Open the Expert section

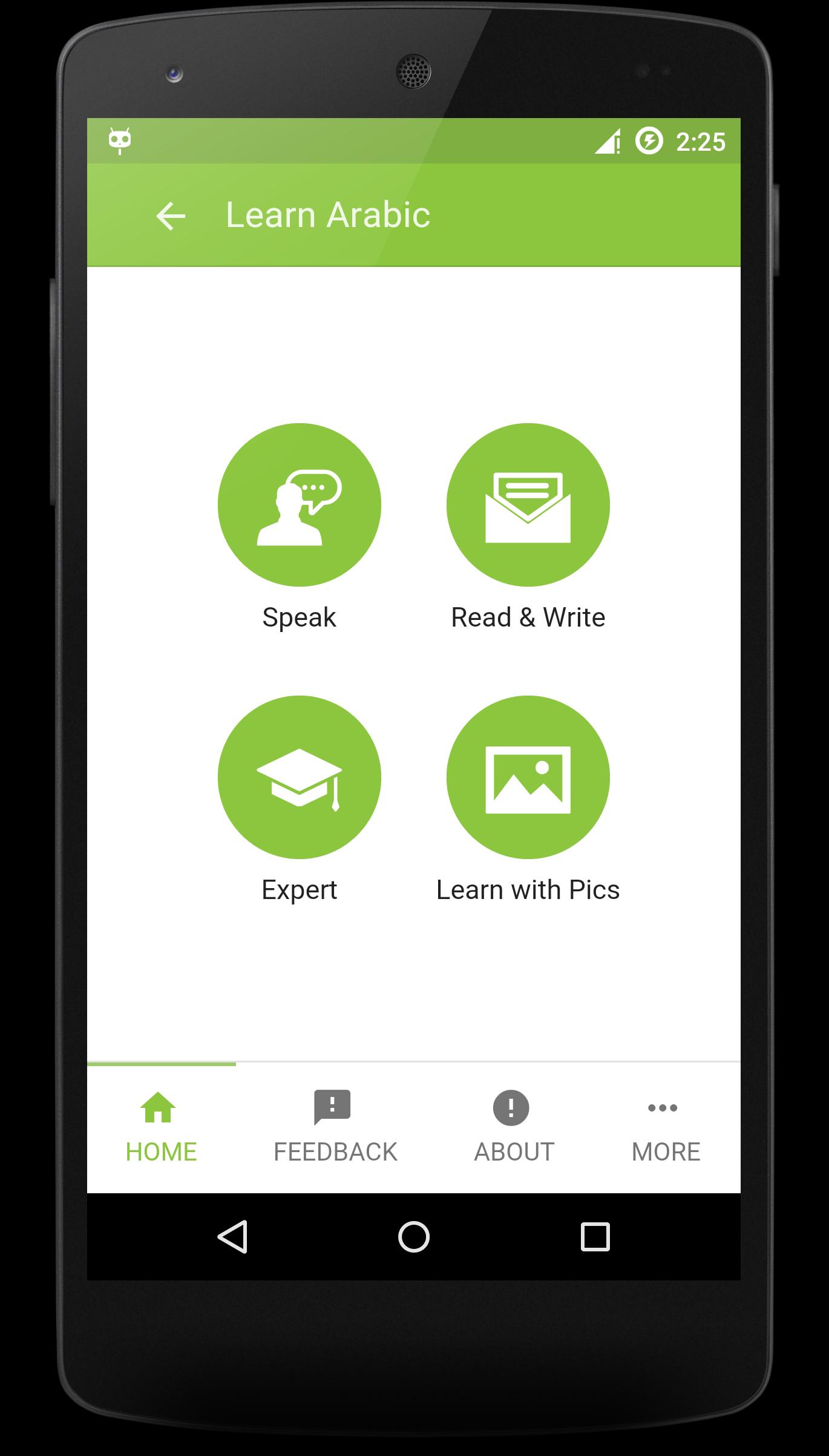299,777
